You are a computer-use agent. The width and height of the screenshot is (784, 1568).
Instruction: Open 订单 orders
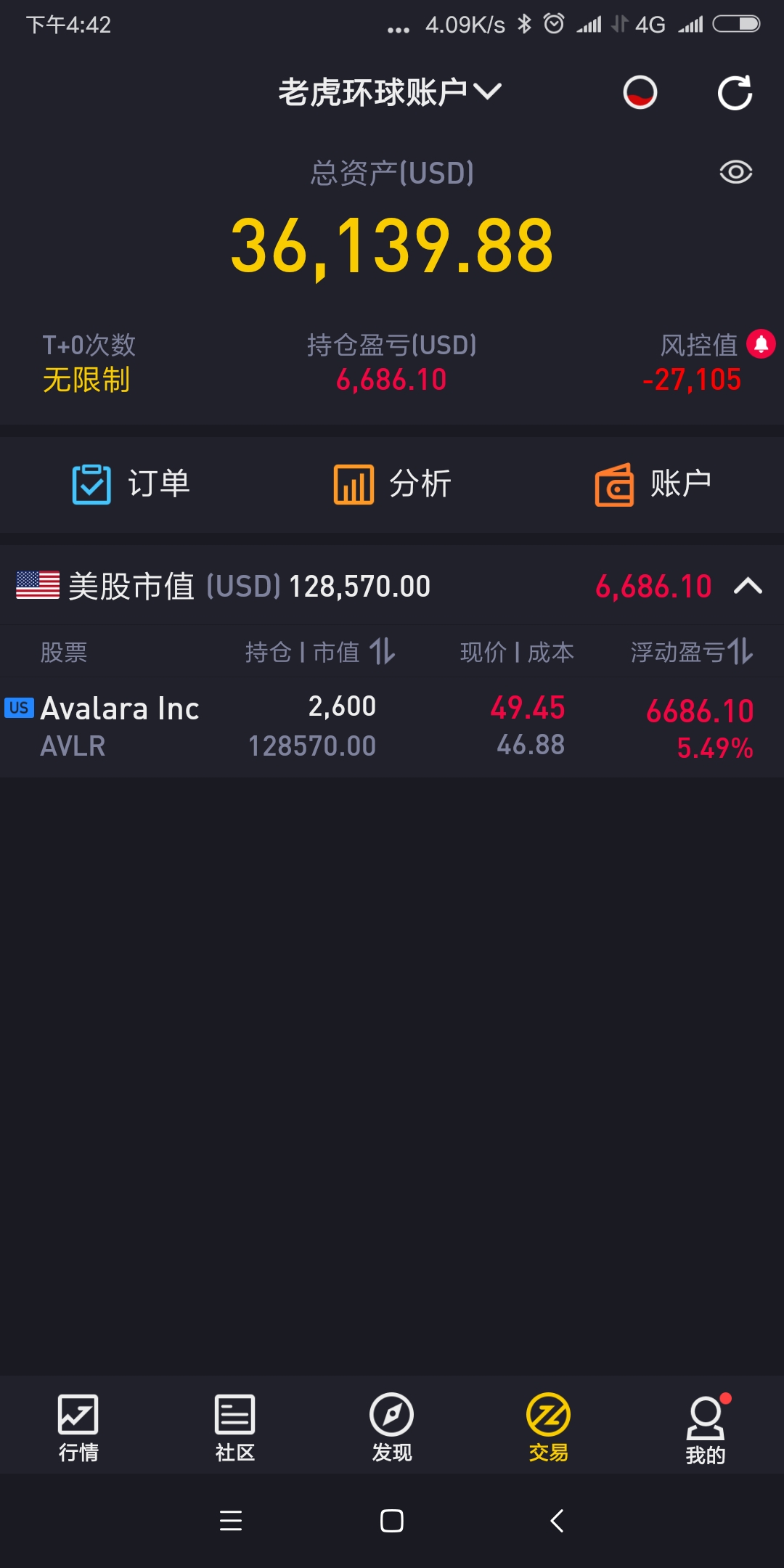(131, 483)
